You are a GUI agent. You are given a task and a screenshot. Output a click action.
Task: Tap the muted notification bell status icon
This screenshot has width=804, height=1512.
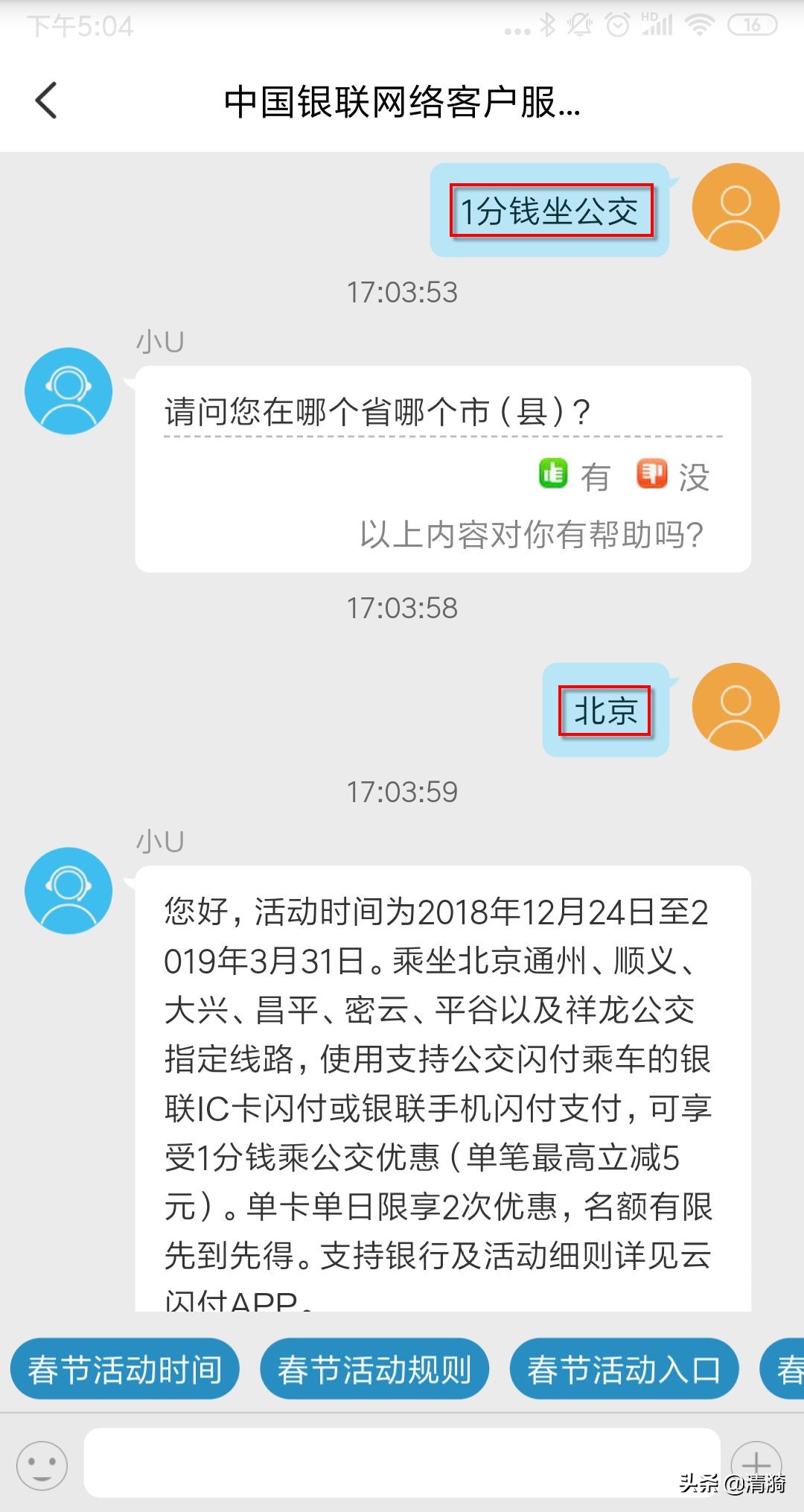(x=578, y=24)
